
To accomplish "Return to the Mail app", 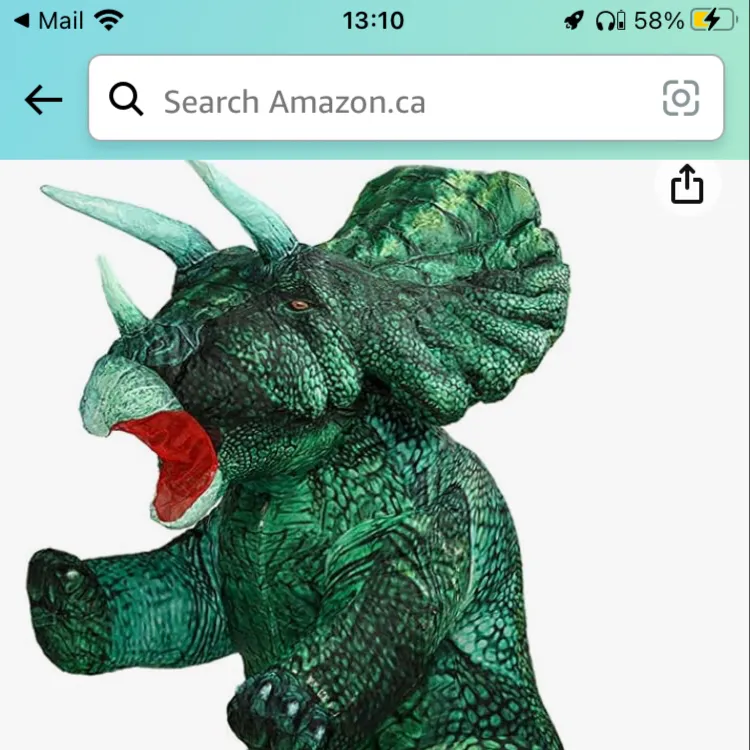I will pyautogui.click(x=48, y=20).
